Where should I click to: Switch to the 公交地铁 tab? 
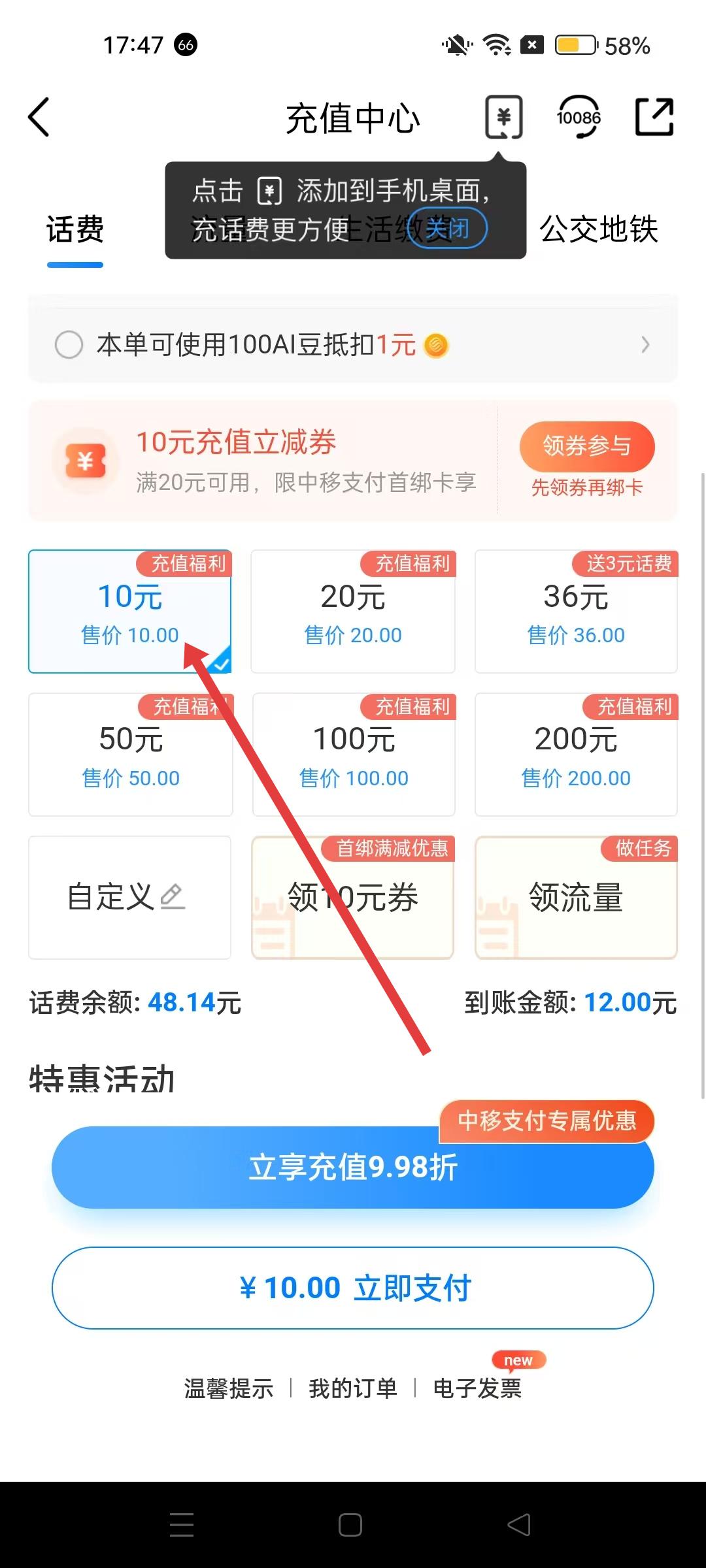598,230
